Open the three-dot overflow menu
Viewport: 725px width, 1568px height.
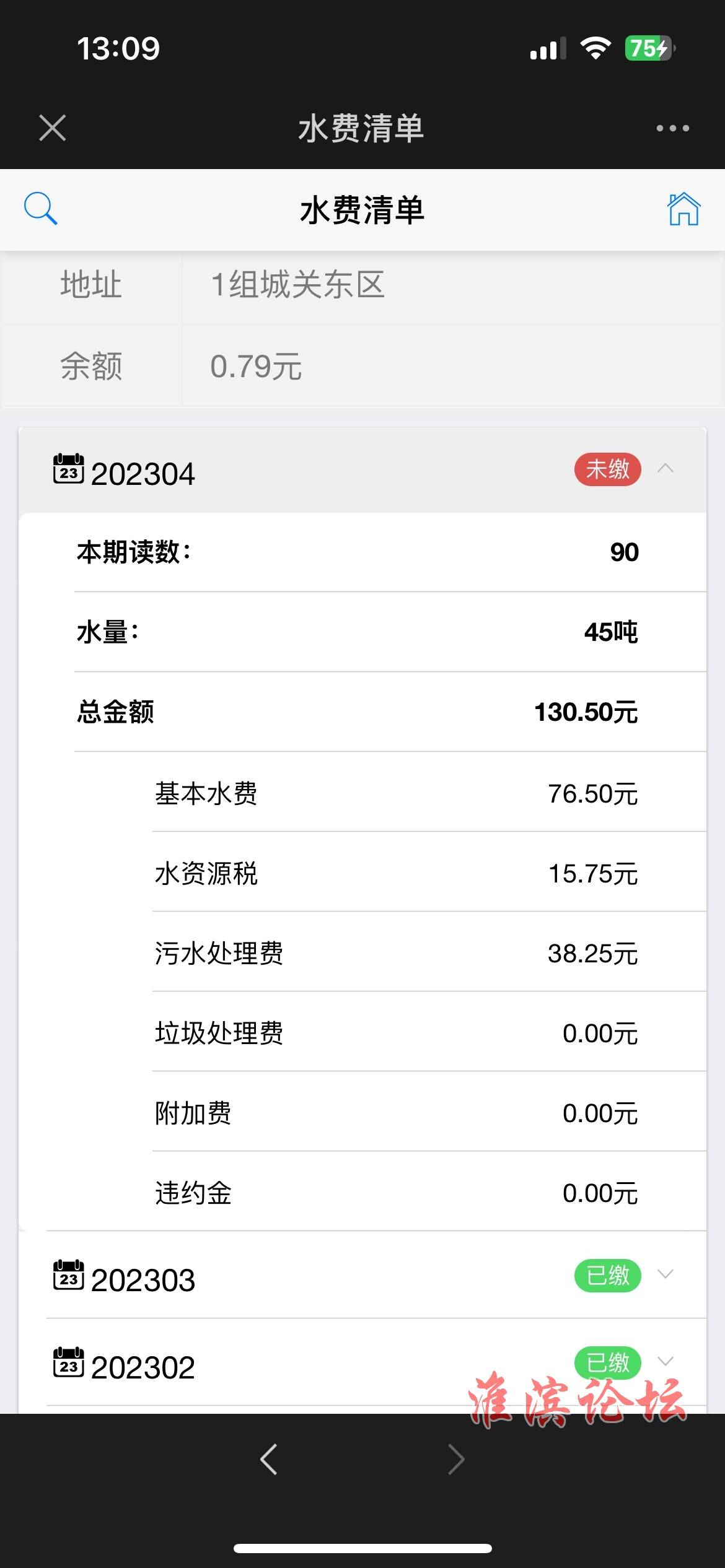point(672,128)
